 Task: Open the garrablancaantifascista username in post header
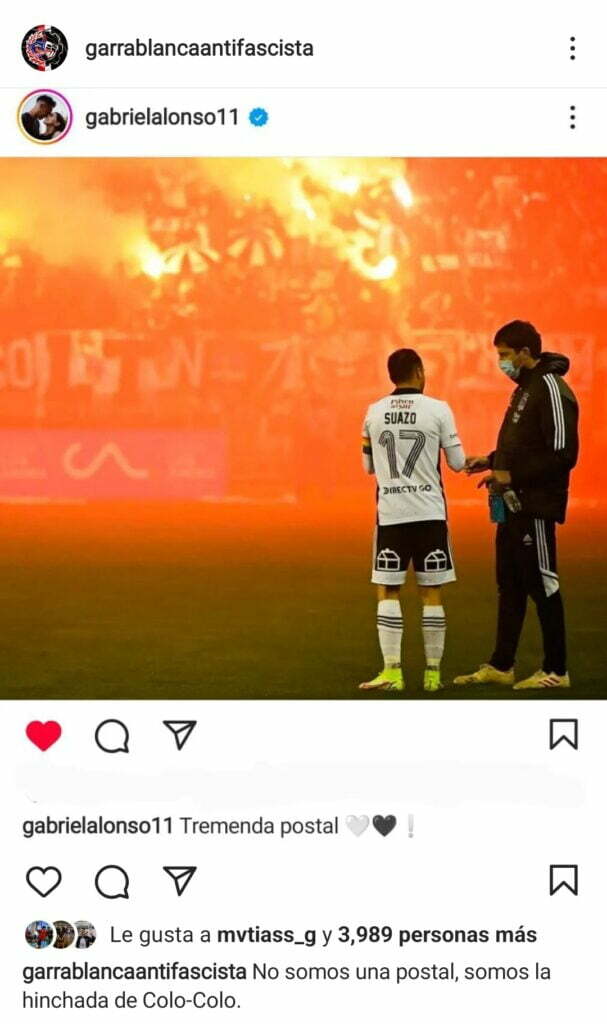pyautogui.click(x=199, y=48)
